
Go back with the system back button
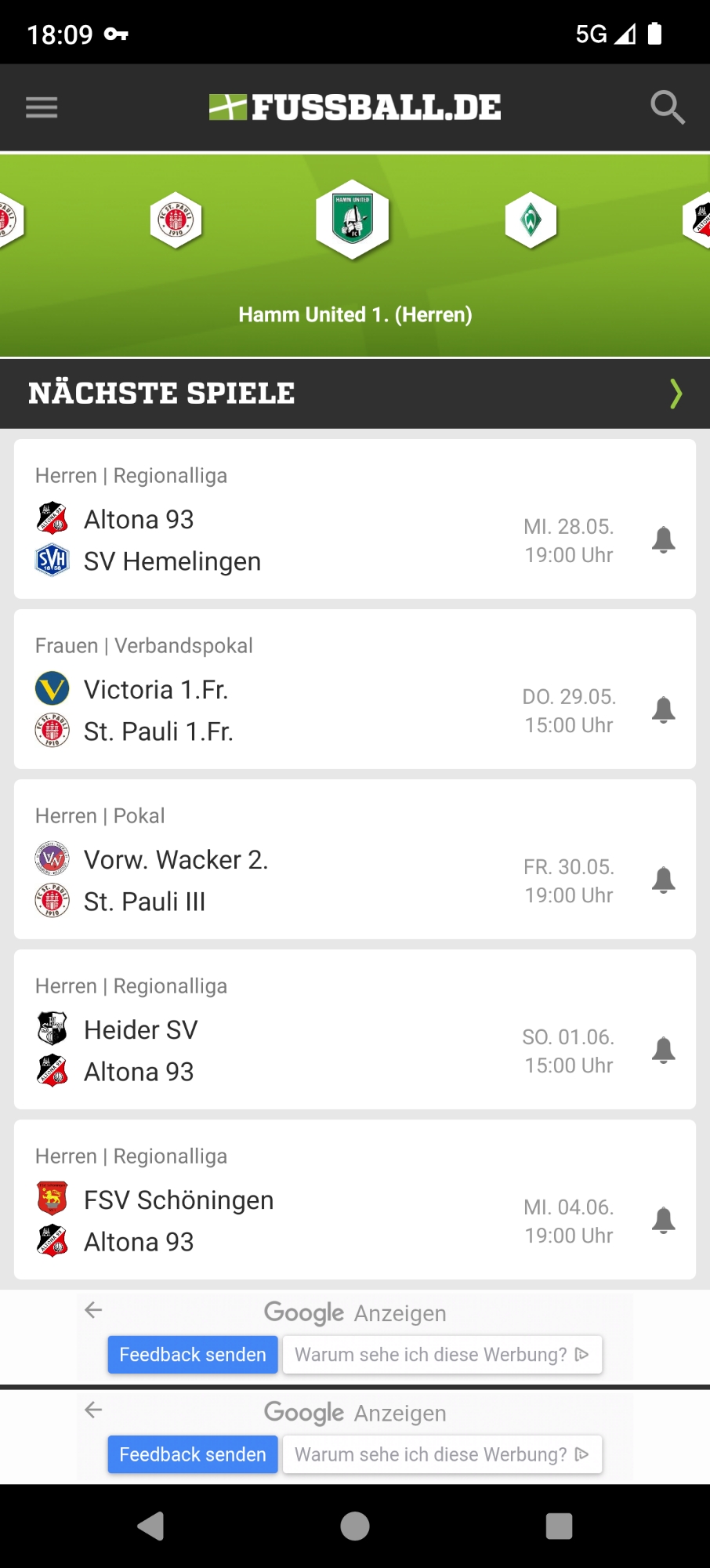(150, 1526)
